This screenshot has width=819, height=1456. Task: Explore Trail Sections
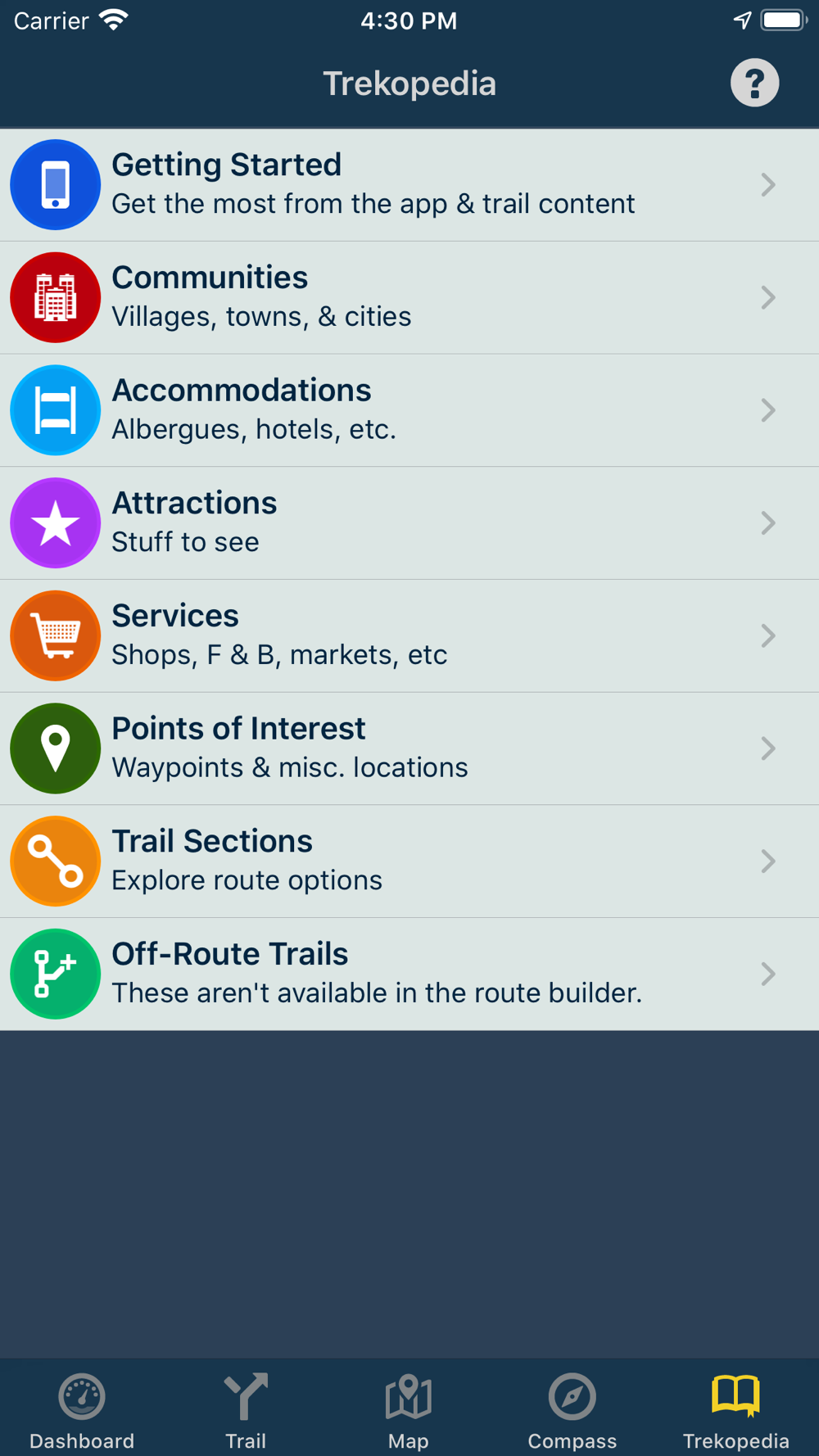point(409,861)
